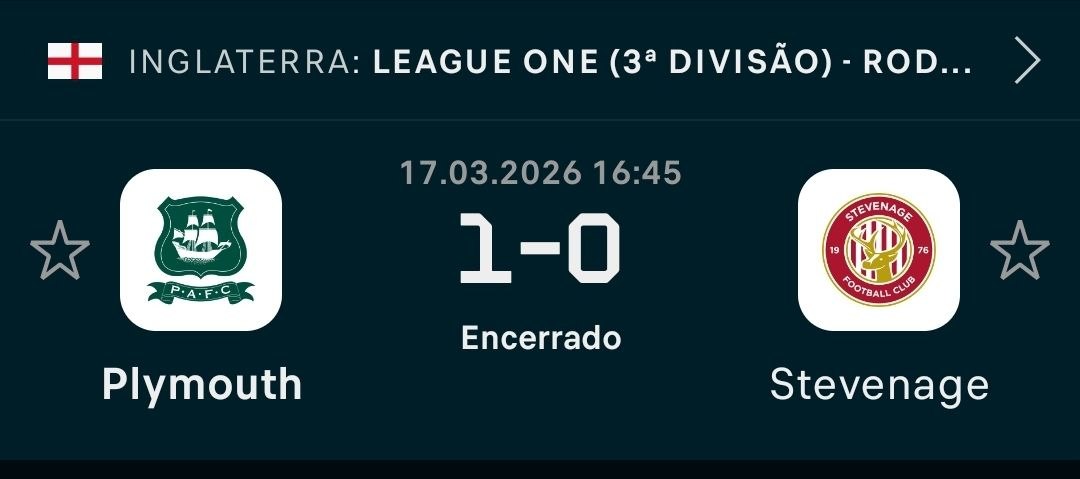The width and height of the screenshot is (1080, 479).
Task: Open the Plymouth team page
Action: click(201, 250)
